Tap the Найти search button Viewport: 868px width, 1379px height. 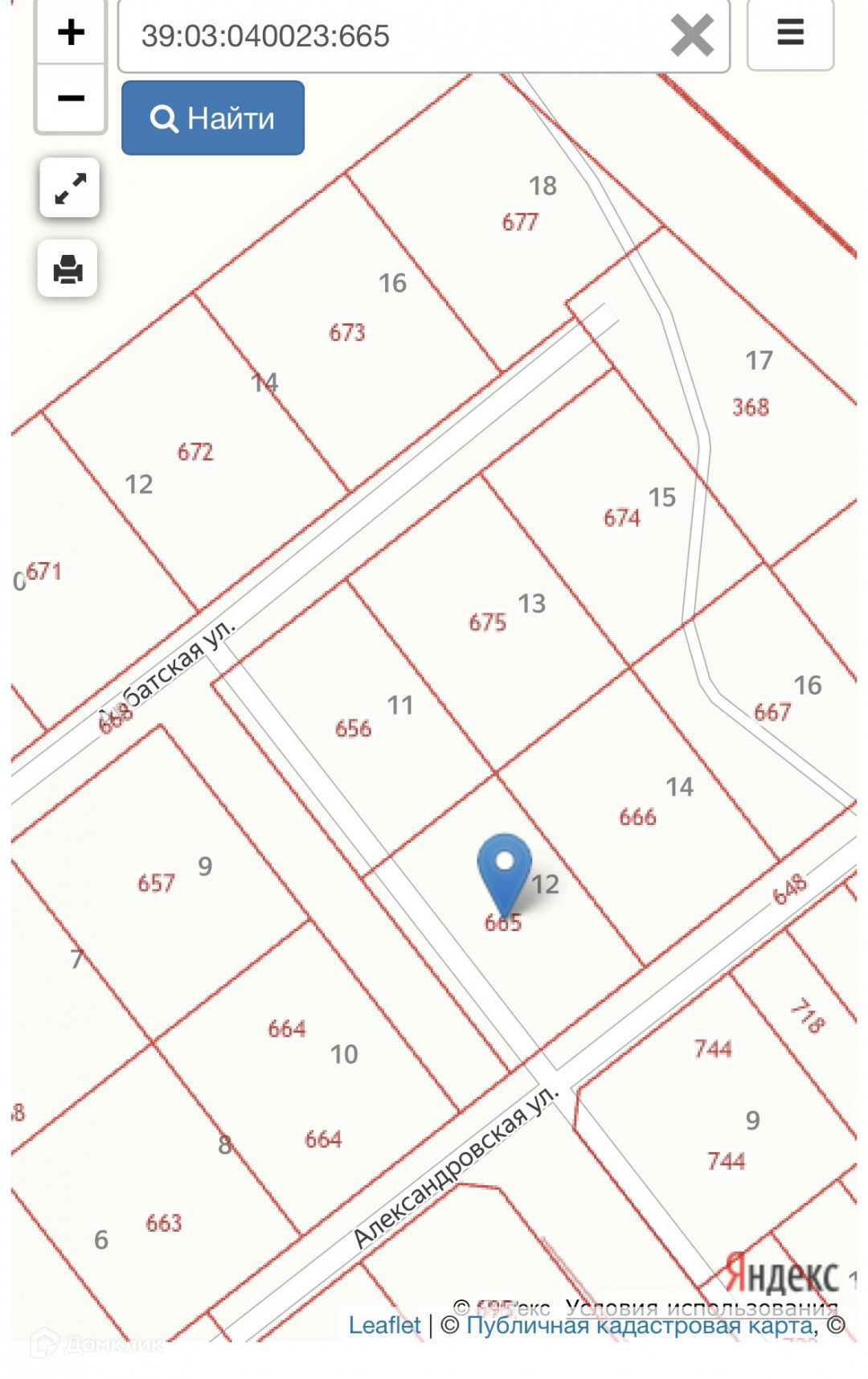[213, 118]
